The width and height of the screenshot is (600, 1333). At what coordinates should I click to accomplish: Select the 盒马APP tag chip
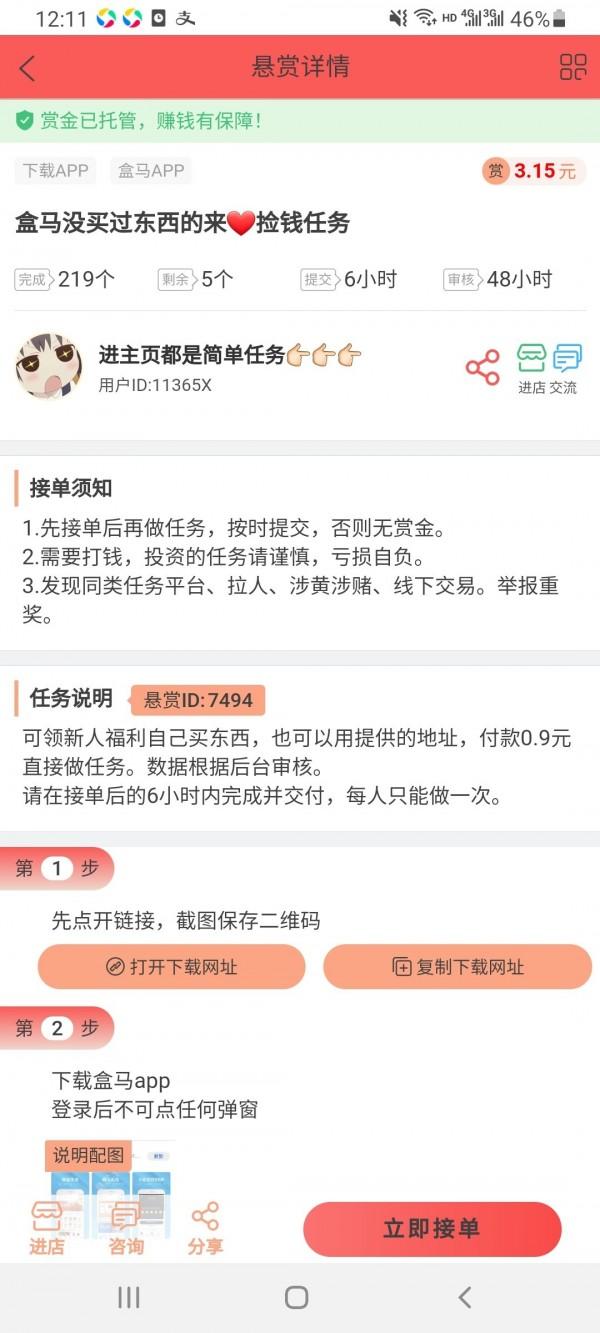(151, 171)
